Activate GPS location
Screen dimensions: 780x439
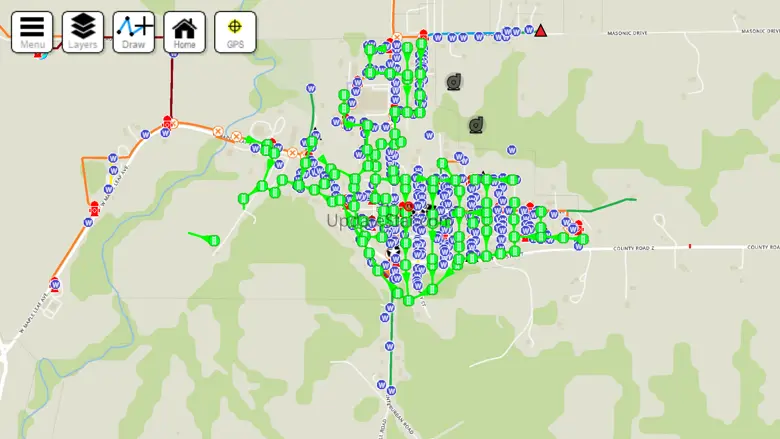pyautogui.click(x=236, y=32)
